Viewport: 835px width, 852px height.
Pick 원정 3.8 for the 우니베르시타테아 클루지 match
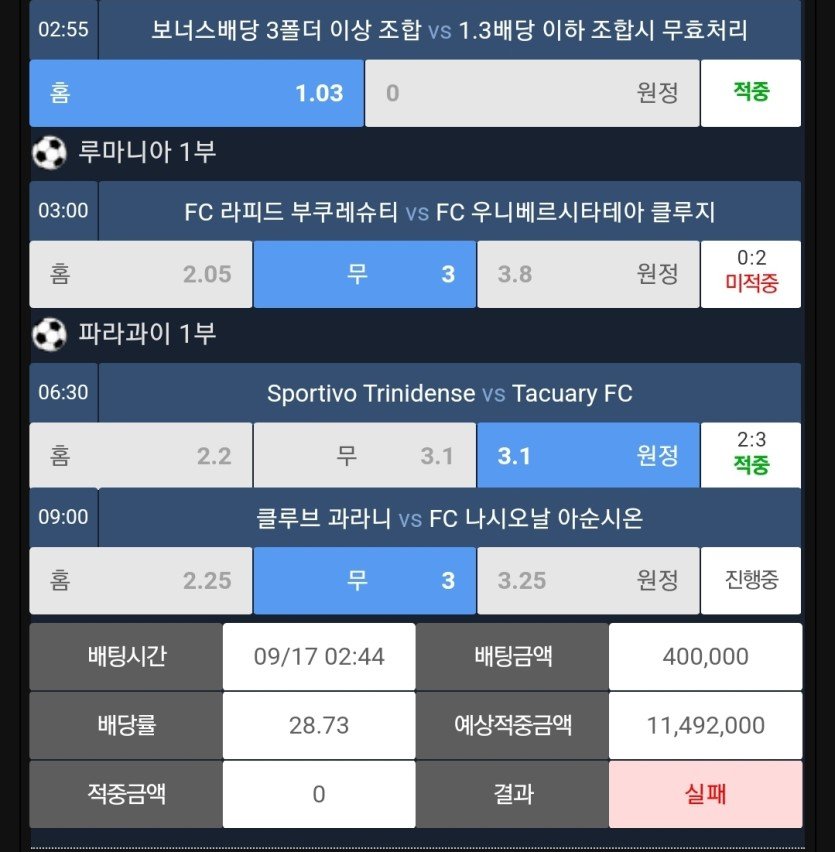point(588,274)
